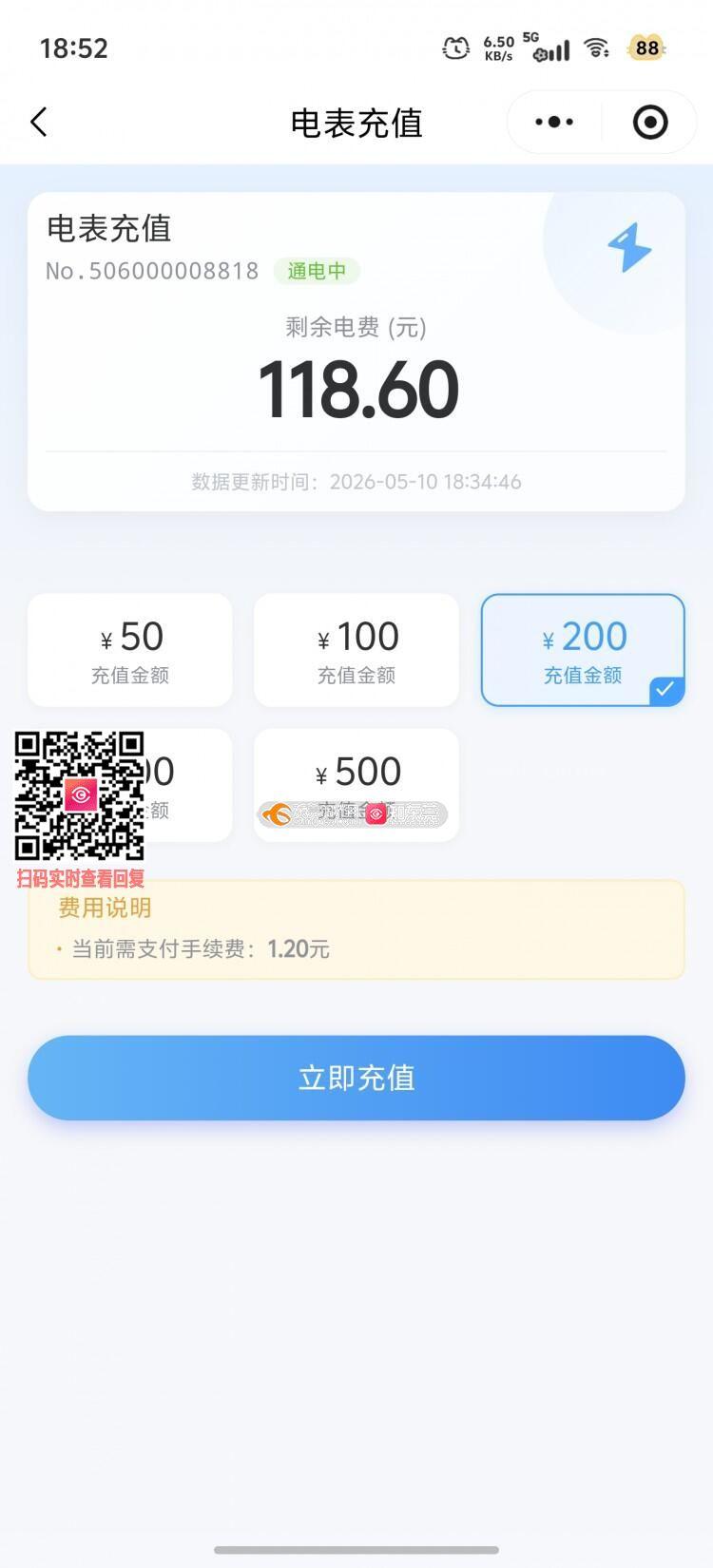
Task: Close the mini program with the circle icon
Action: click(x=650, y=122)
